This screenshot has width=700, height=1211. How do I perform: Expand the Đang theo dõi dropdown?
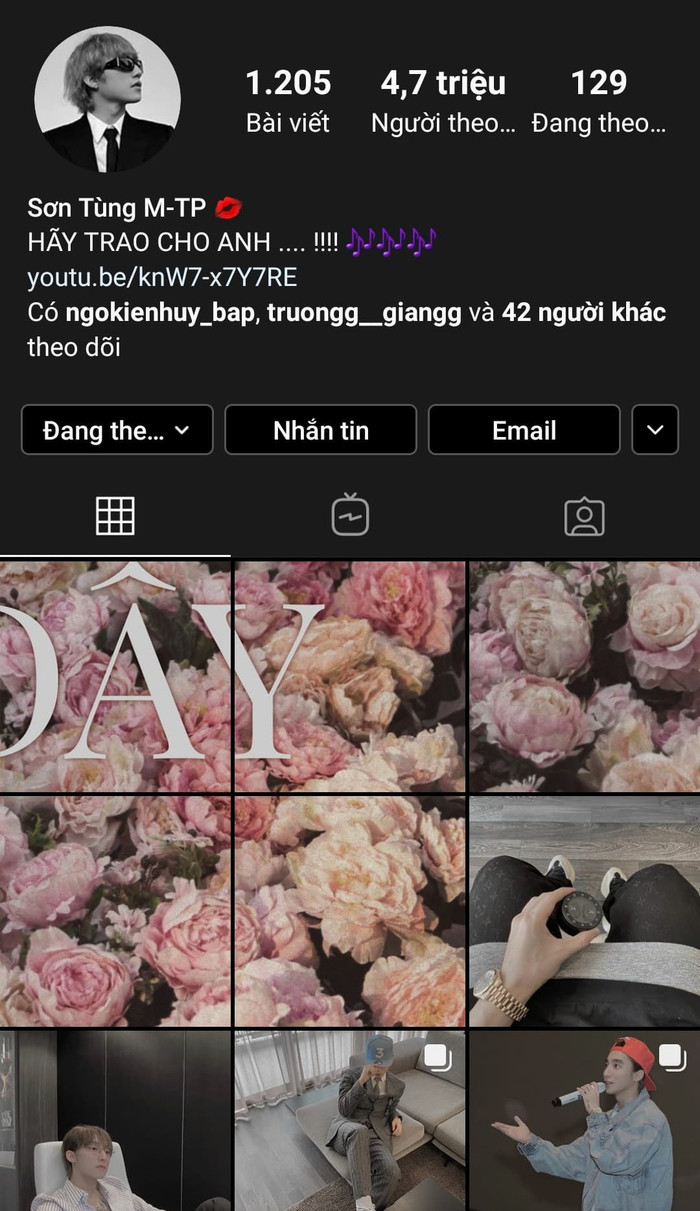[117, 430]
